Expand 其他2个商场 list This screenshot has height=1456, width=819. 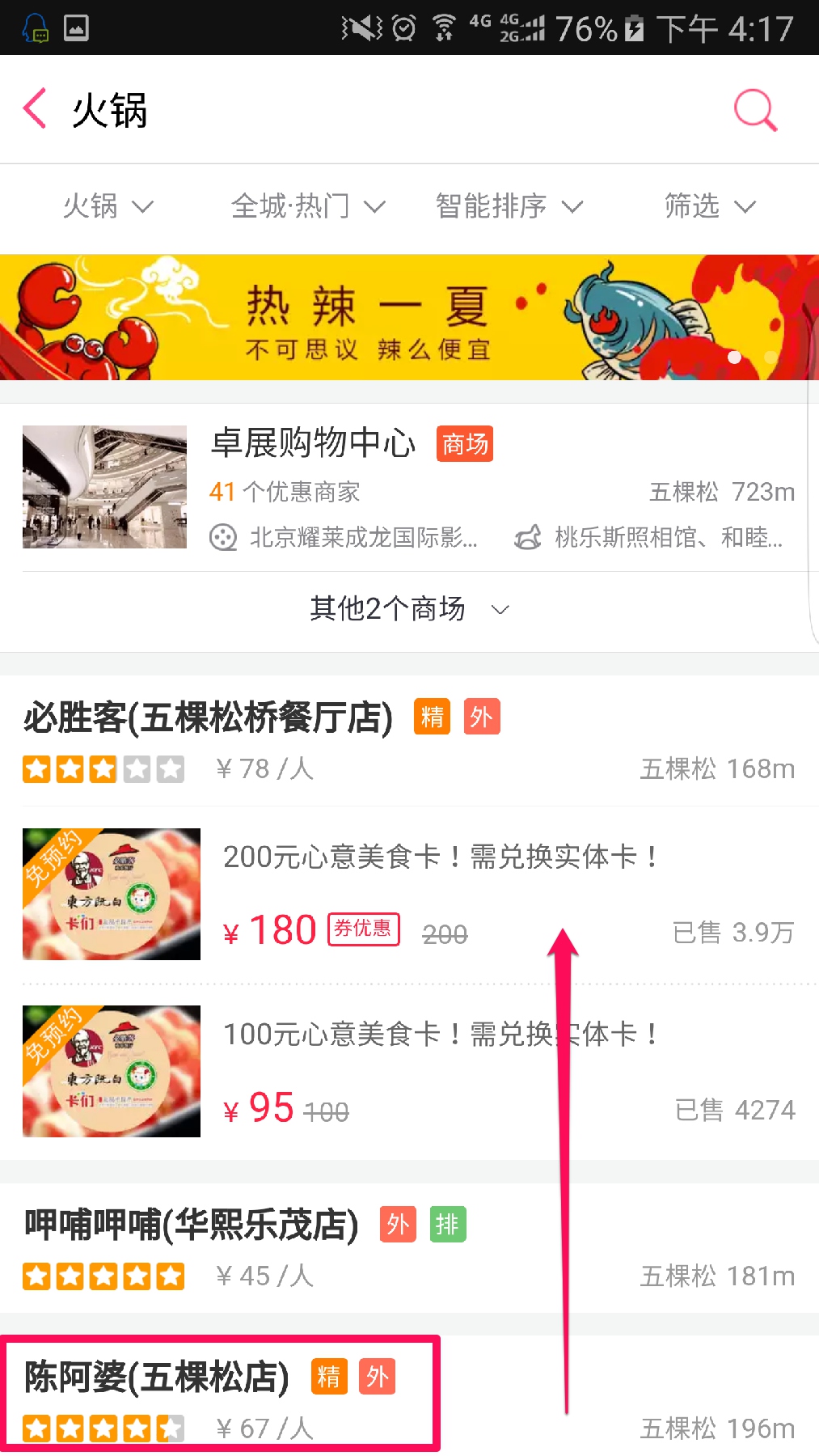(408, 609)
